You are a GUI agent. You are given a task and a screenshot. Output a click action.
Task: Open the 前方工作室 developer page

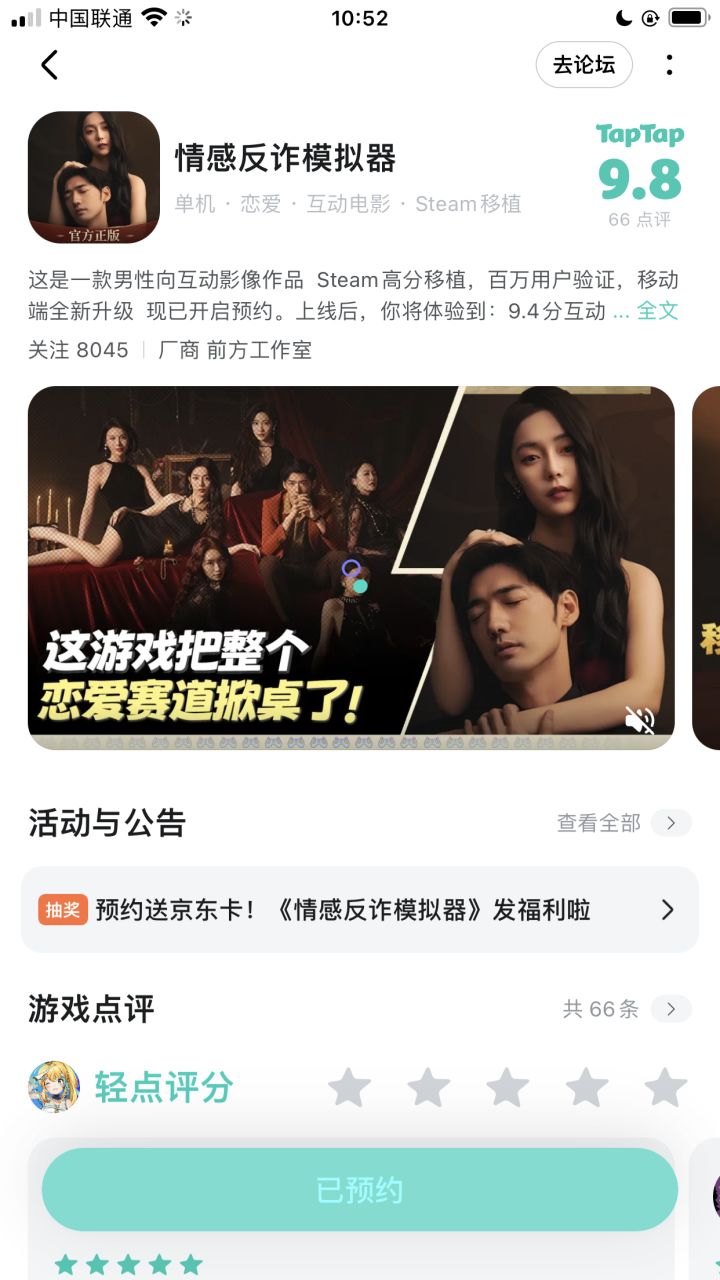pyautogui.click(x=260, y=350)
